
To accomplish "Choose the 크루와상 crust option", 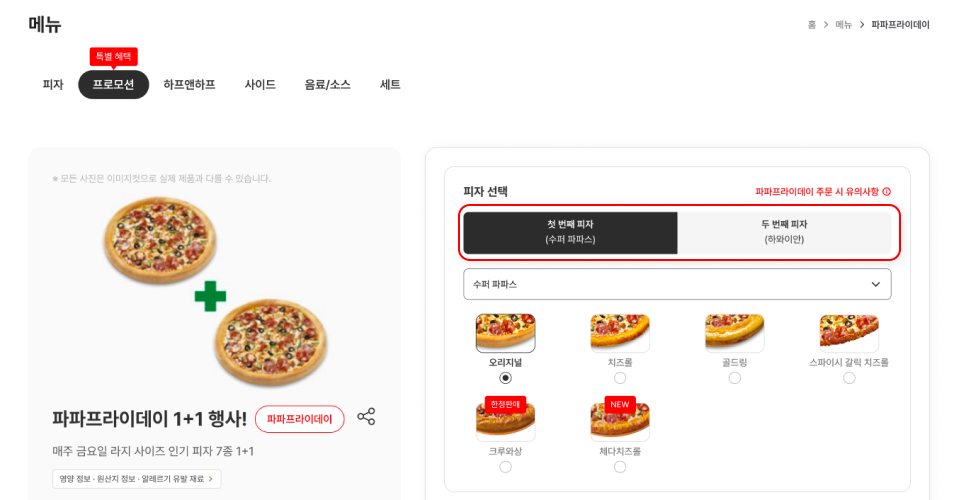I will 505,467.
